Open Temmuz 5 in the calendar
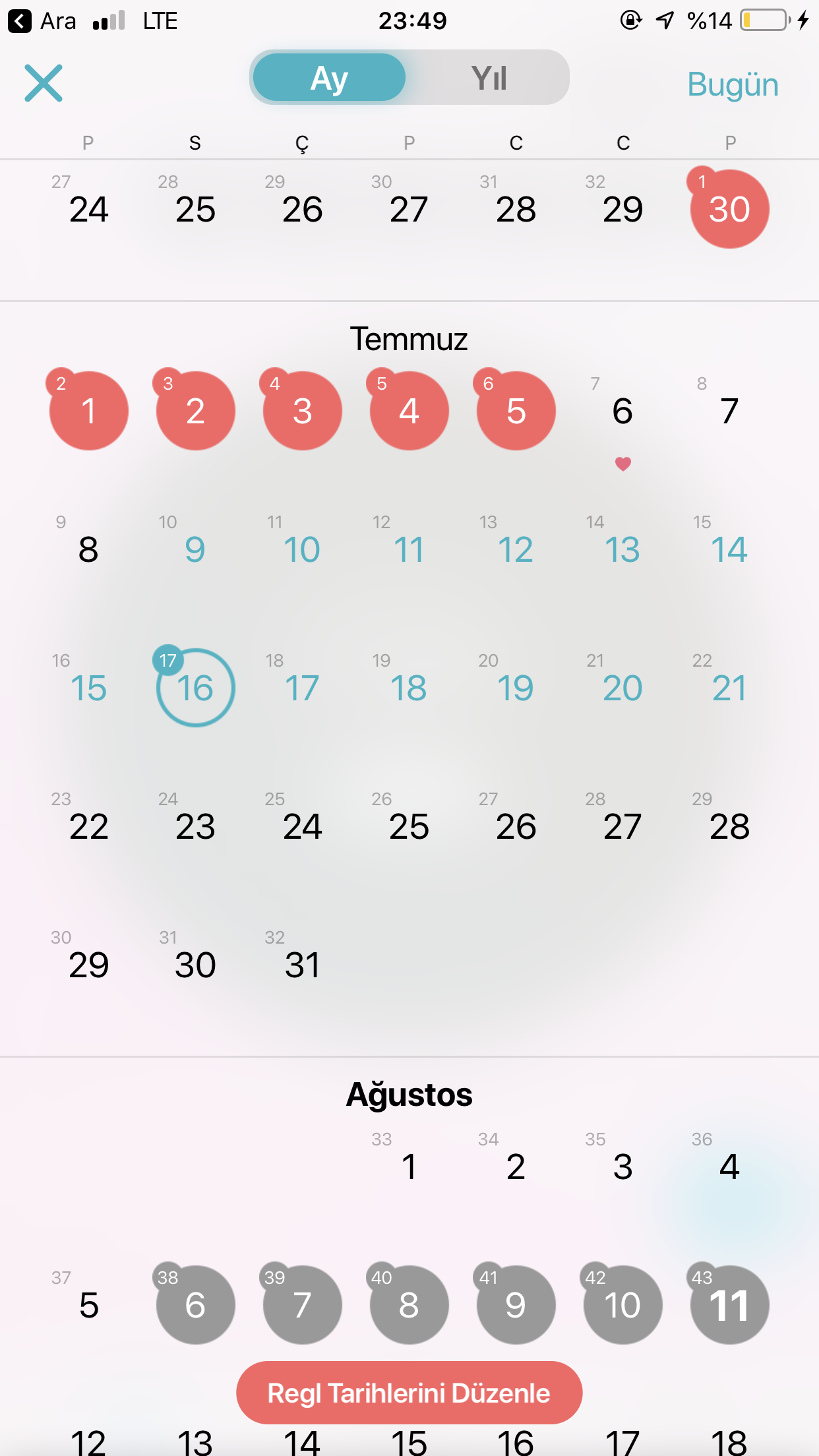819x1456 pixels. point(516,411)
